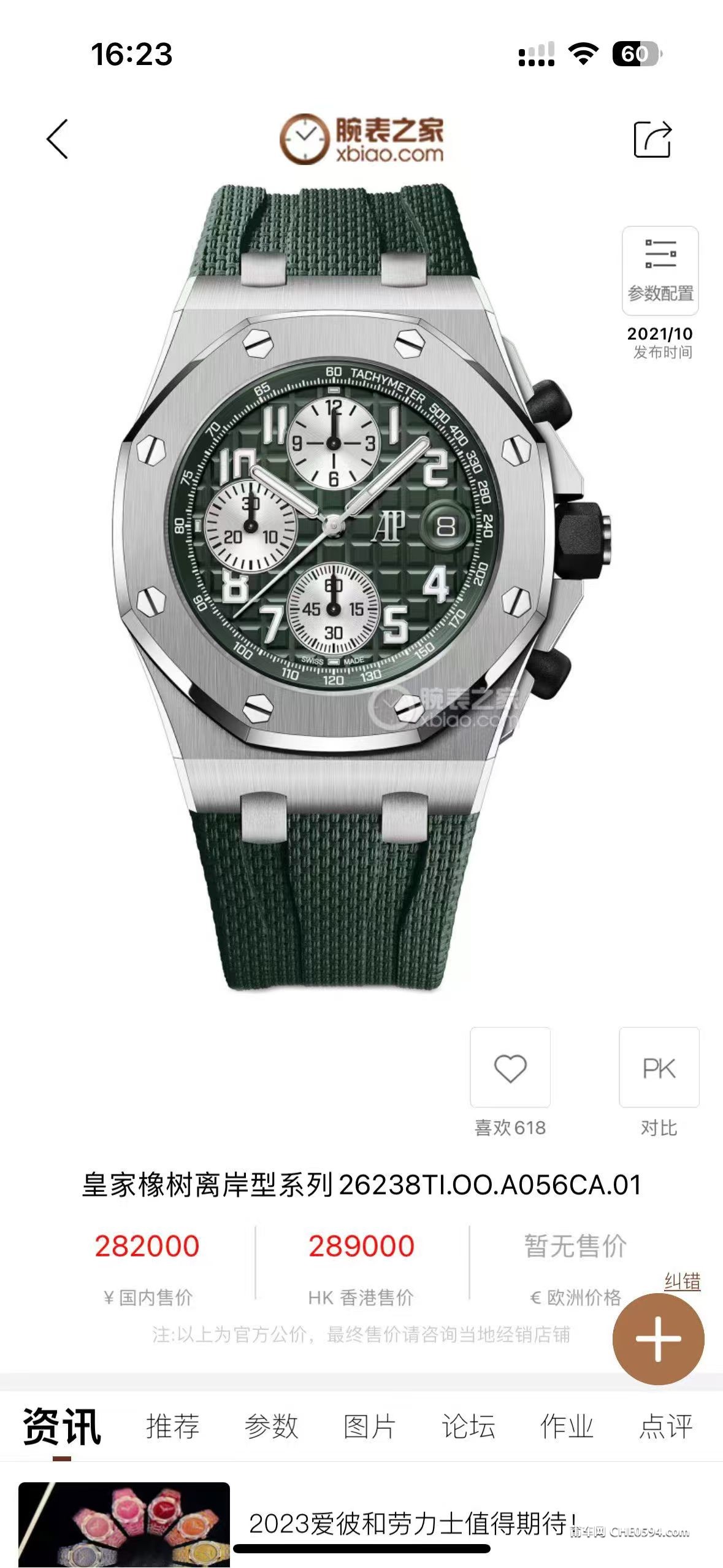
Task: Share this watch page
Action: tap(652, 139)
